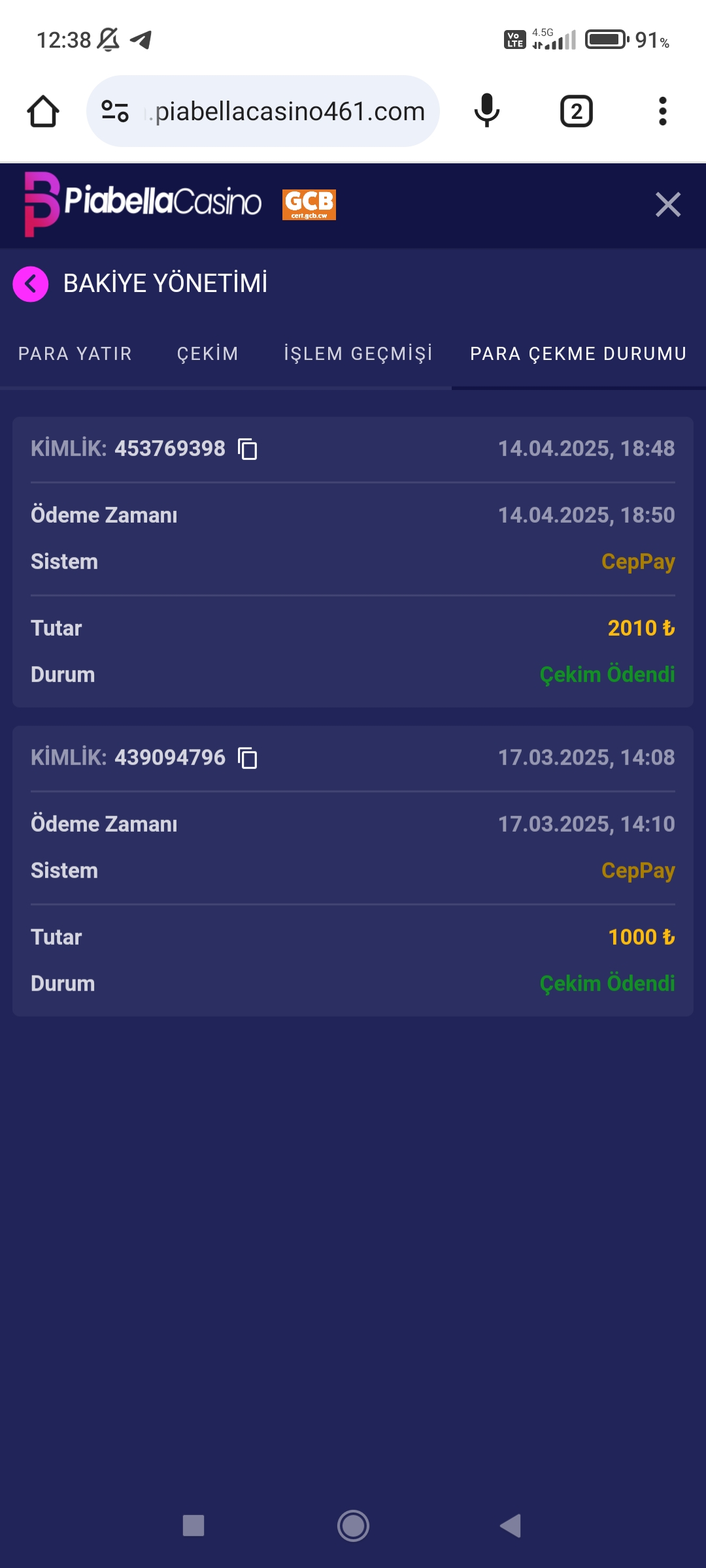The width and height of the screenshot is (706, 1568).
Task: Open the browser overflow menu
Action: click(662, 111)
